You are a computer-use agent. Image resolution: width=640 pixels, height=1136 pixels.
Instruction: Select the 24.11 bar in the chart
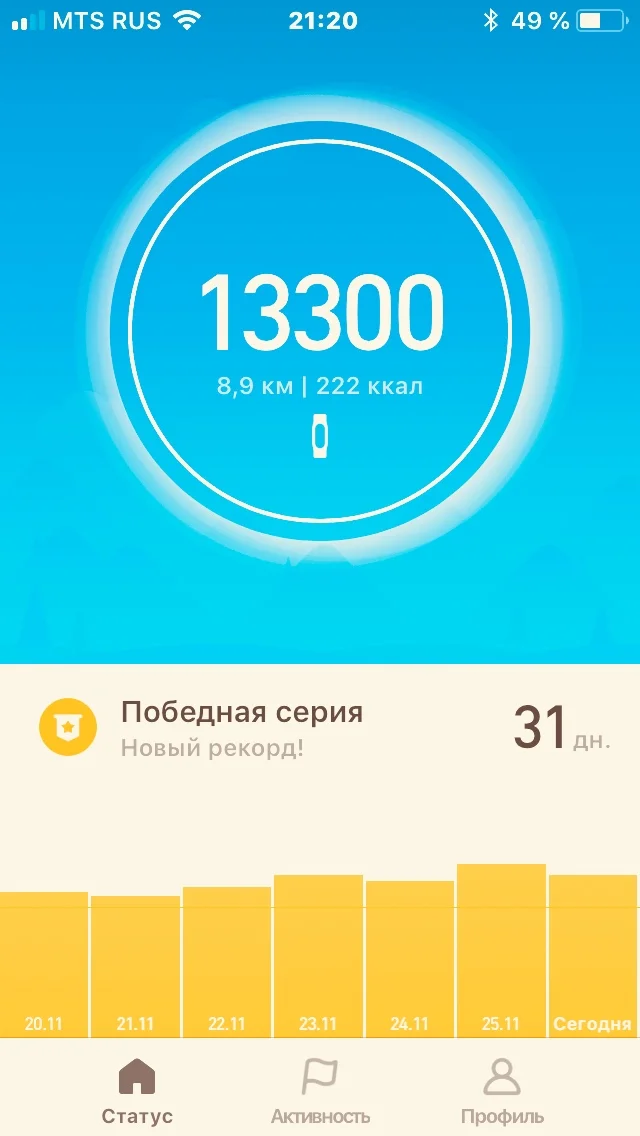click(x=410, y=959)
